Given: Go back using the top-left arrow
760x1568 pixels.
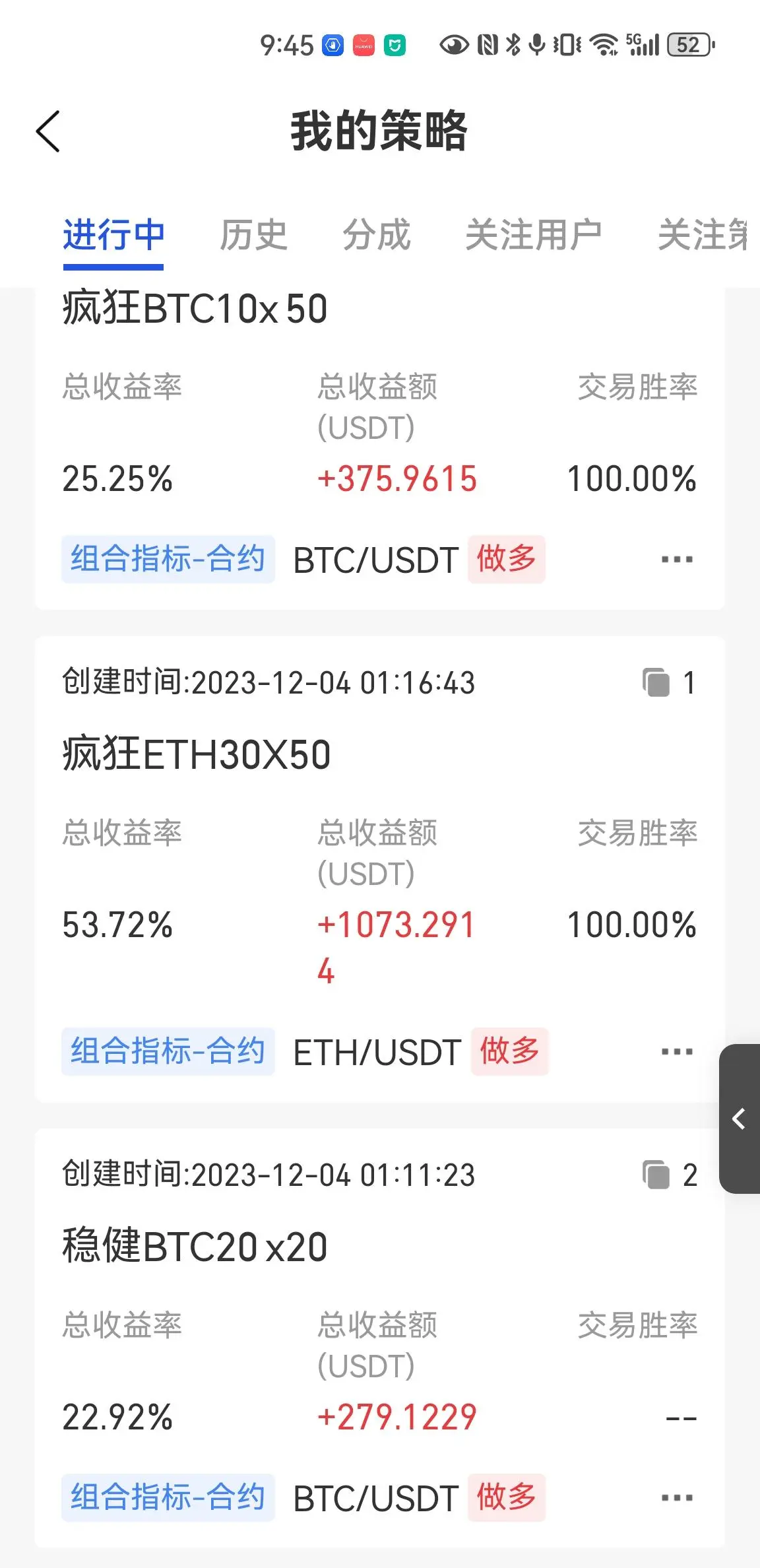Looking at the screenshot, I should (47, 131).
